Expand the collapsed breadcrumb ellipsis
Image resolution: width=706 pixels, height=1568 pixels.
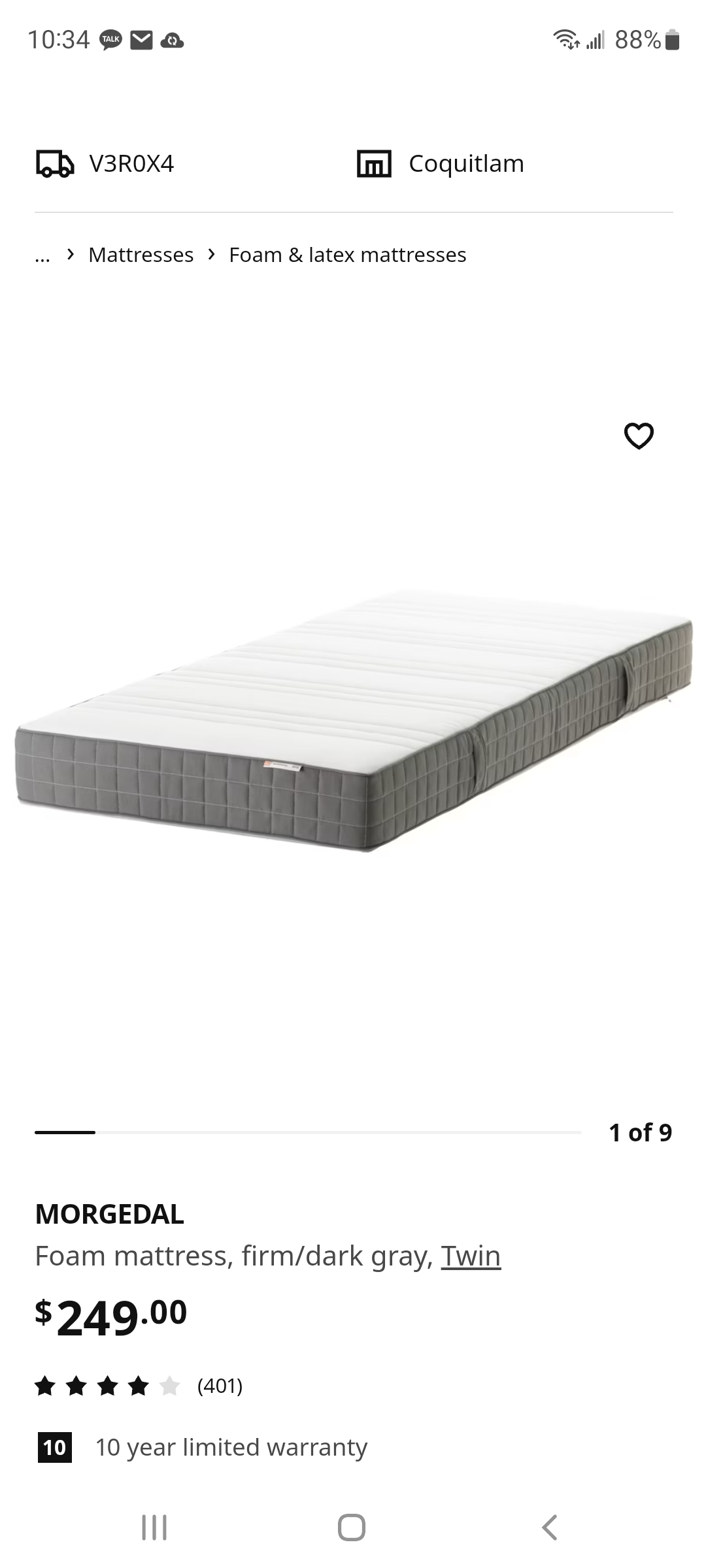click(x=42, y=255)
